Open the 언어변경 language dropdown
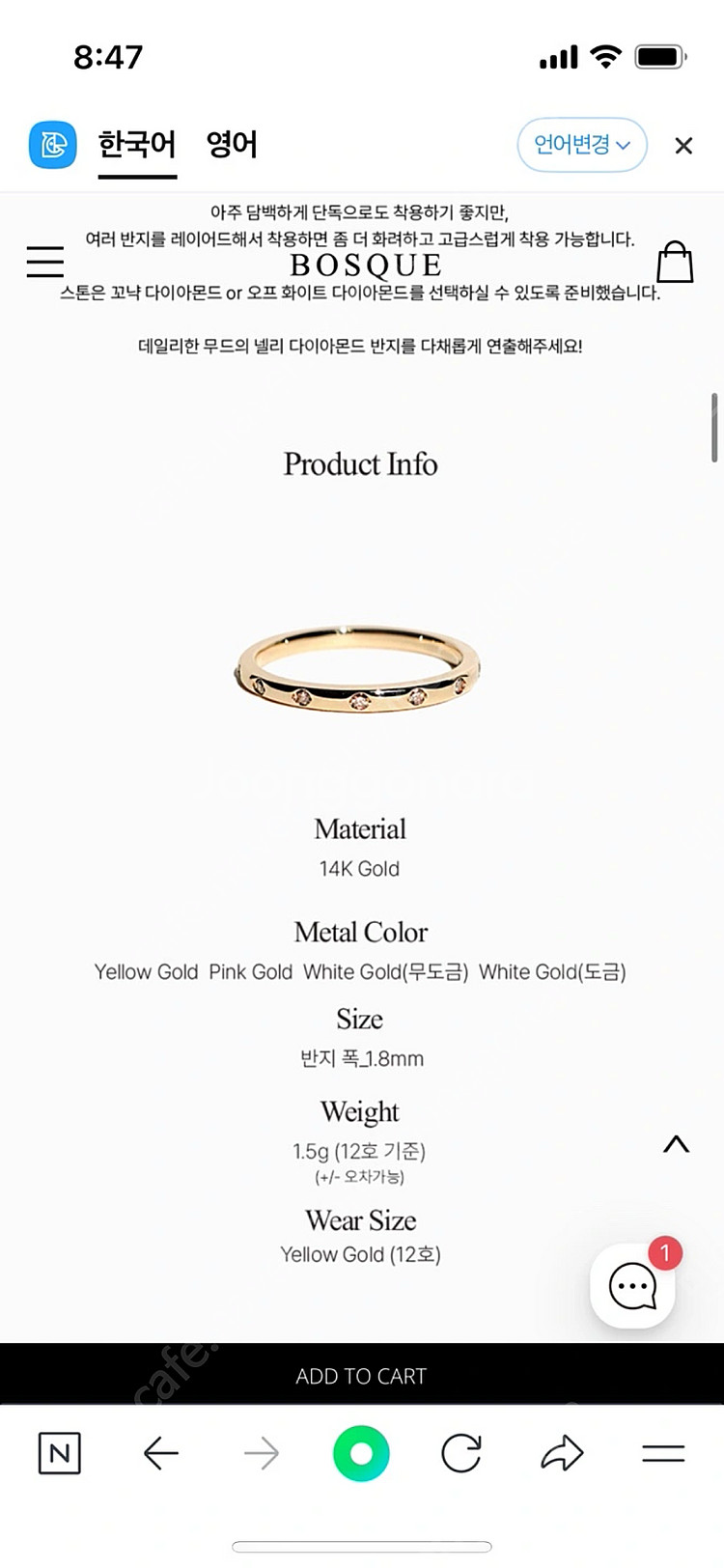 pos(582,145)
